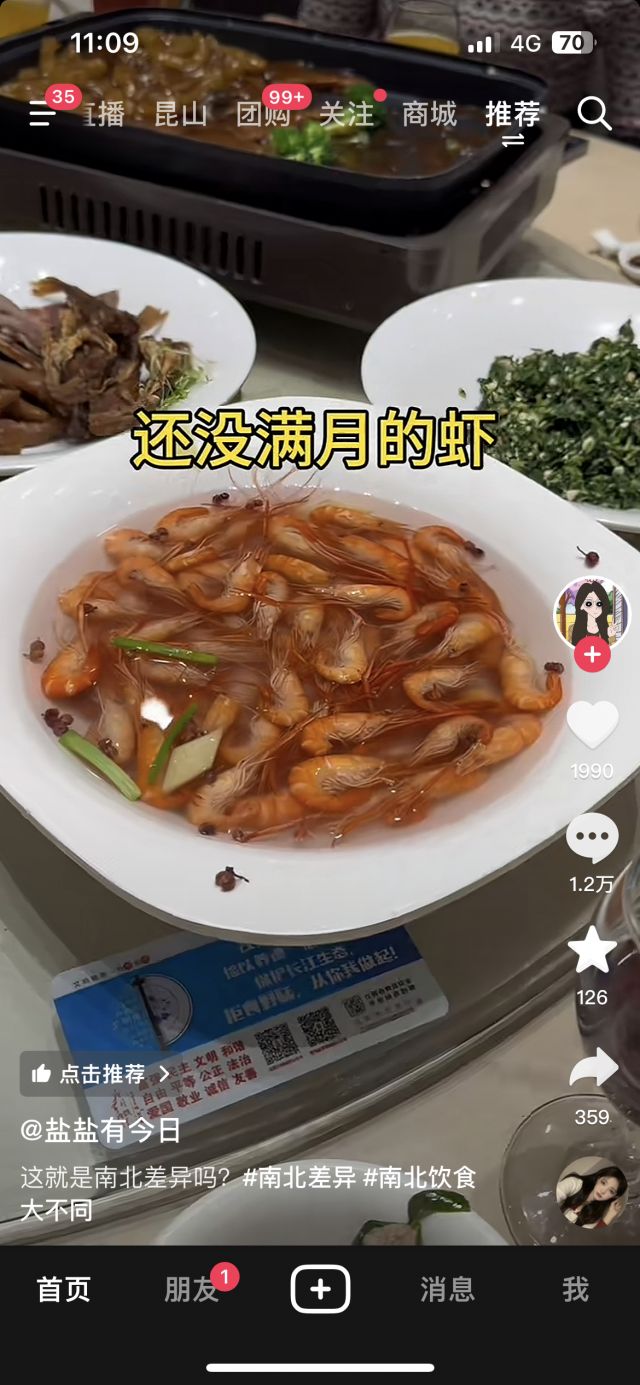Follow the creator with red plus
The image size is (640, 1385).
click(592, 655)
